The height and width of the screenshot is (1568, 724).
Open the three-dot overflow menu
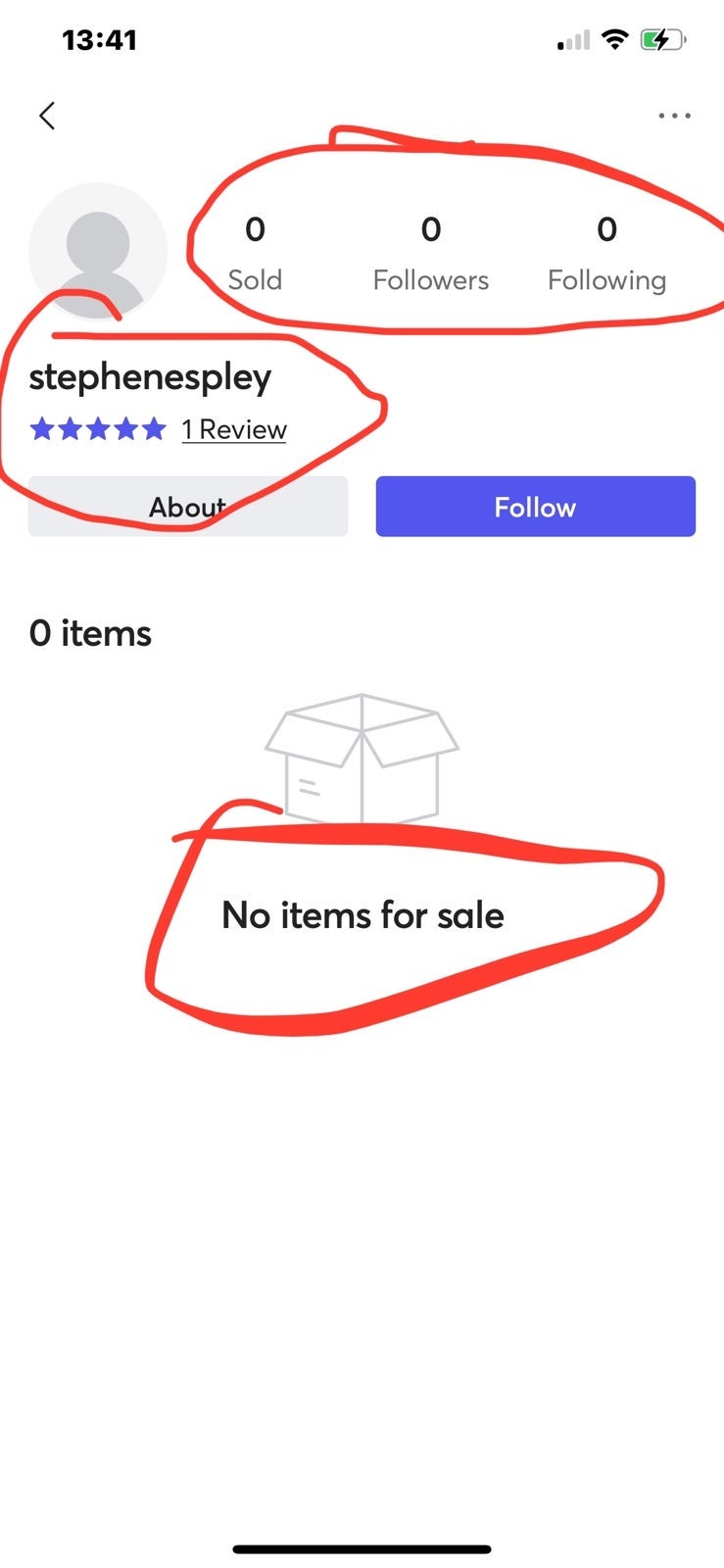(674, 116)
